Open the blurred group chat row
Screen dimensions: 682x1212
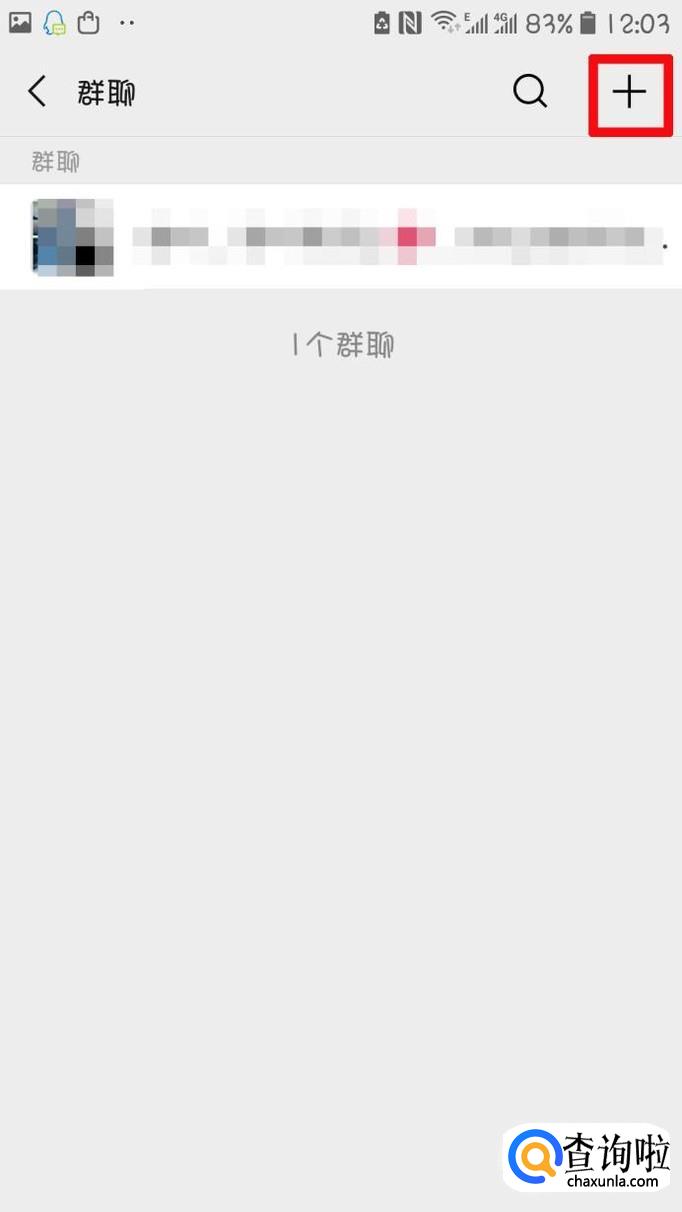(x=340, y=237)
